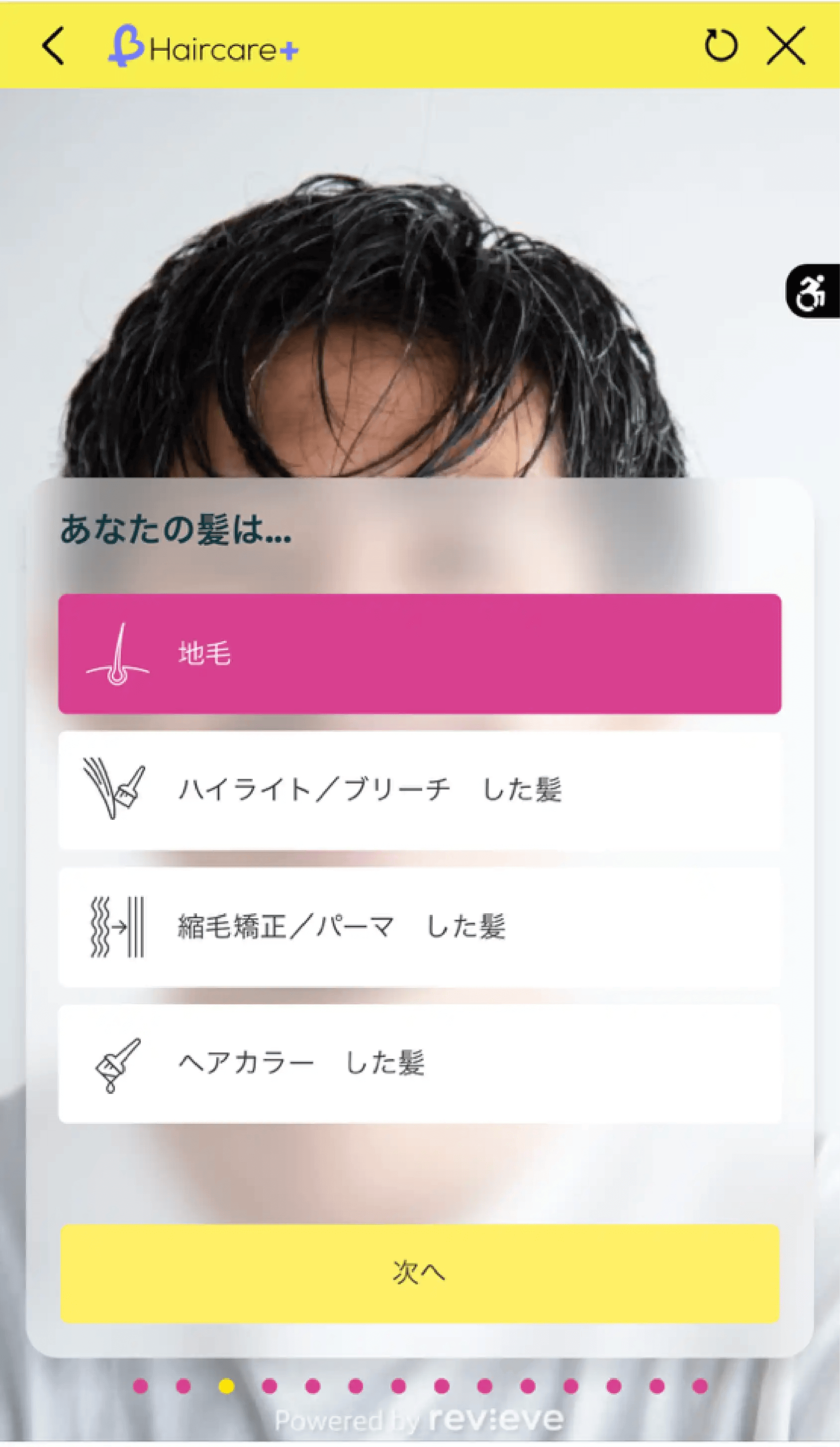Open the accessibility options button
This screenshot has height=1447, width=840.
pos(812,291)
